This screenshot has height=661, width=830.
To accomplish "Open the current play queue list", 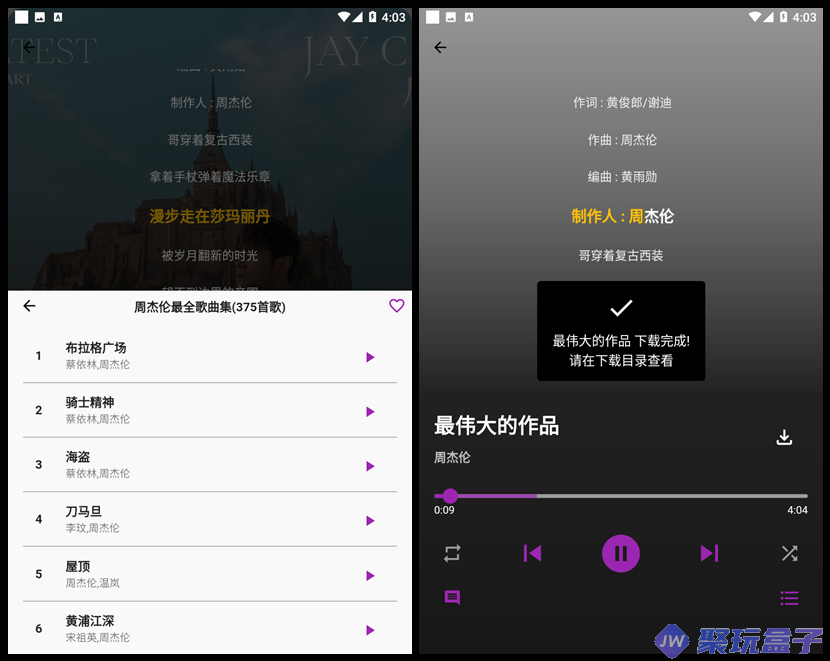I will coord(789,598).
